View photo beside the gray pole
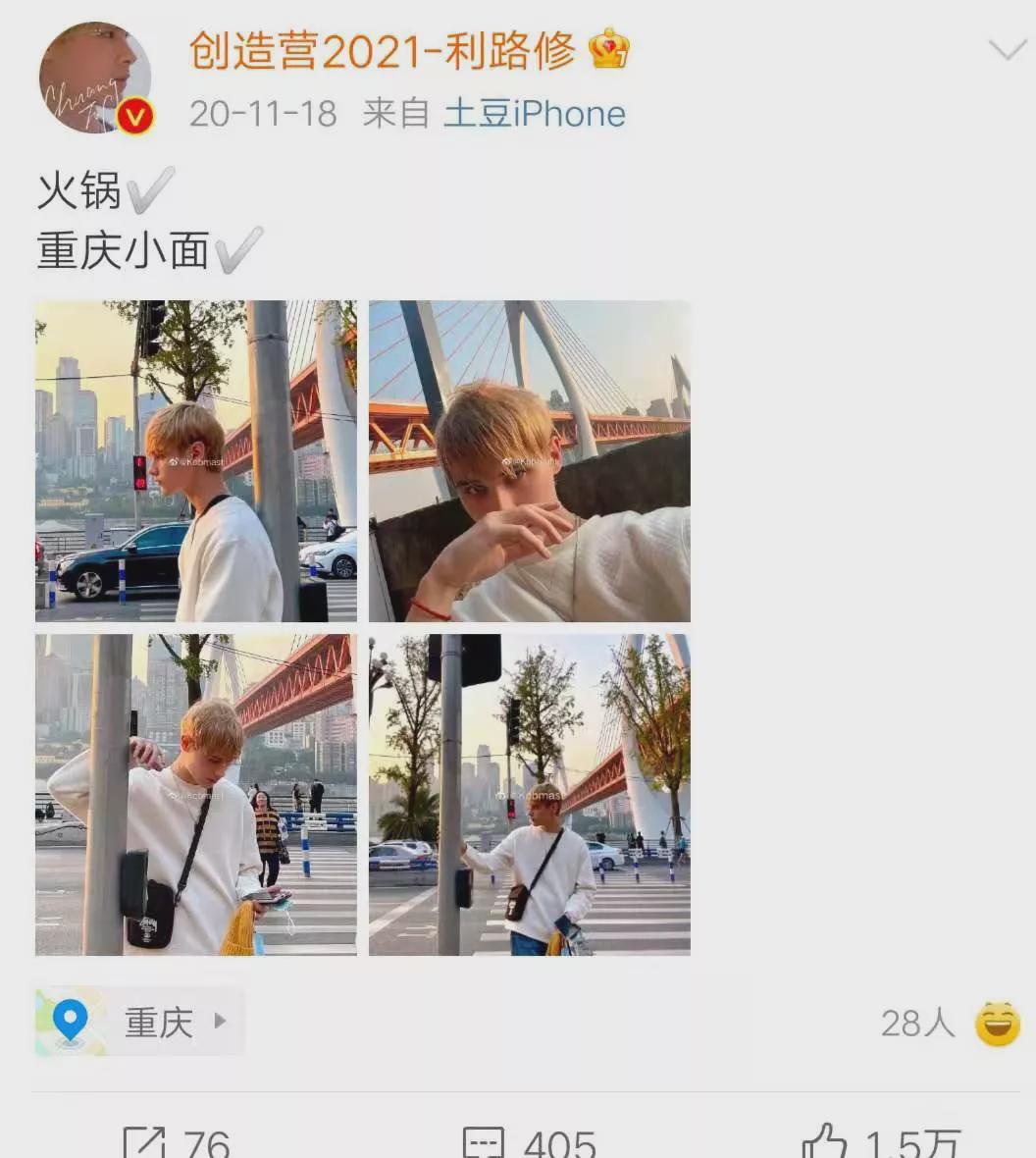The image size is (1036, 1158). click(x=196, y=461)
